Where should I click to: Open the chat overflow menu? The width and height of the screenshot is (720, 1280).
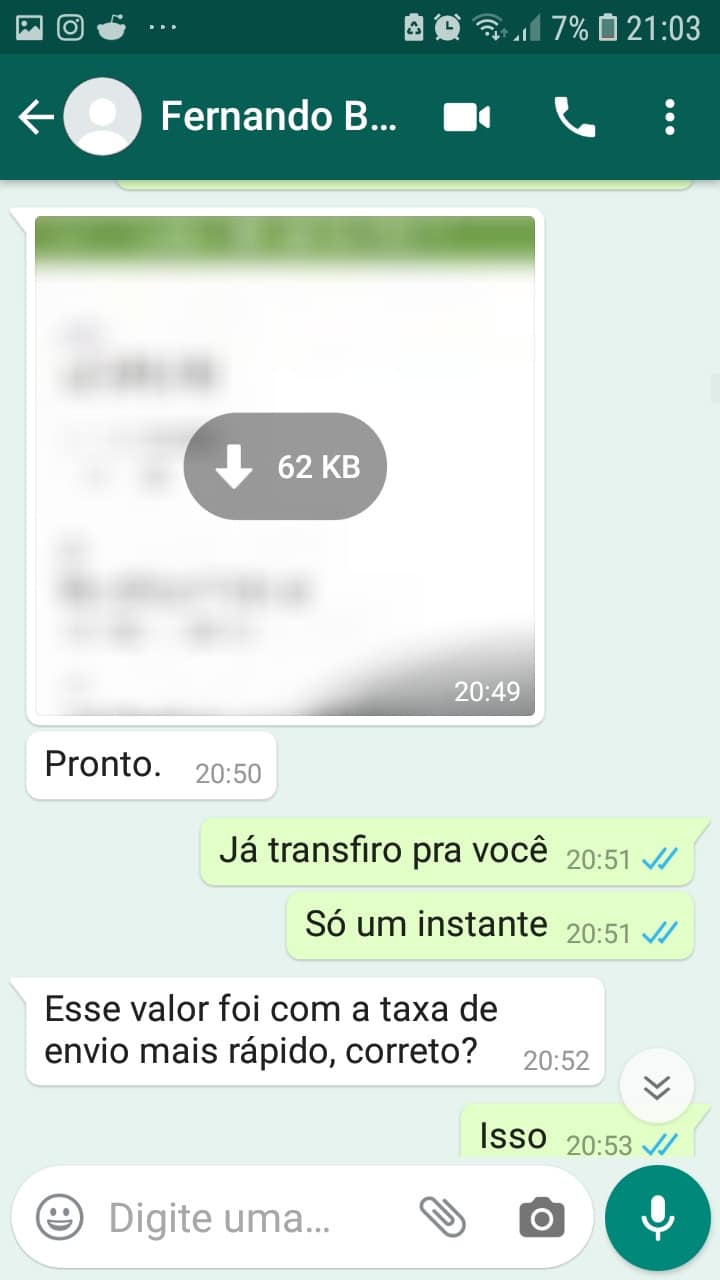[669, 118]
